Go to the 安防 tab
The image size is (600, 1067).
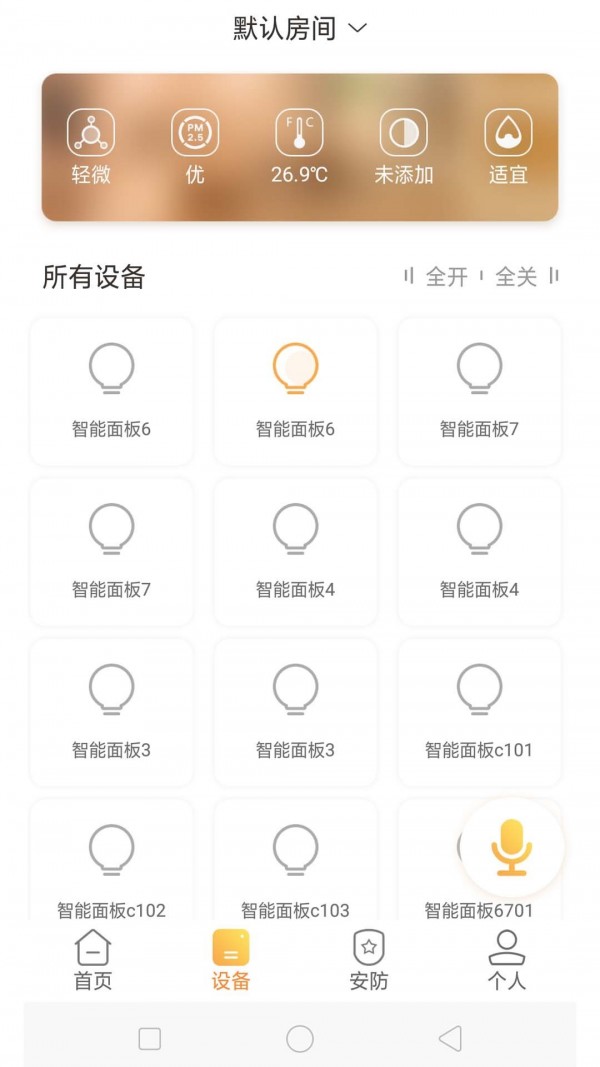(x=369, y=959)
